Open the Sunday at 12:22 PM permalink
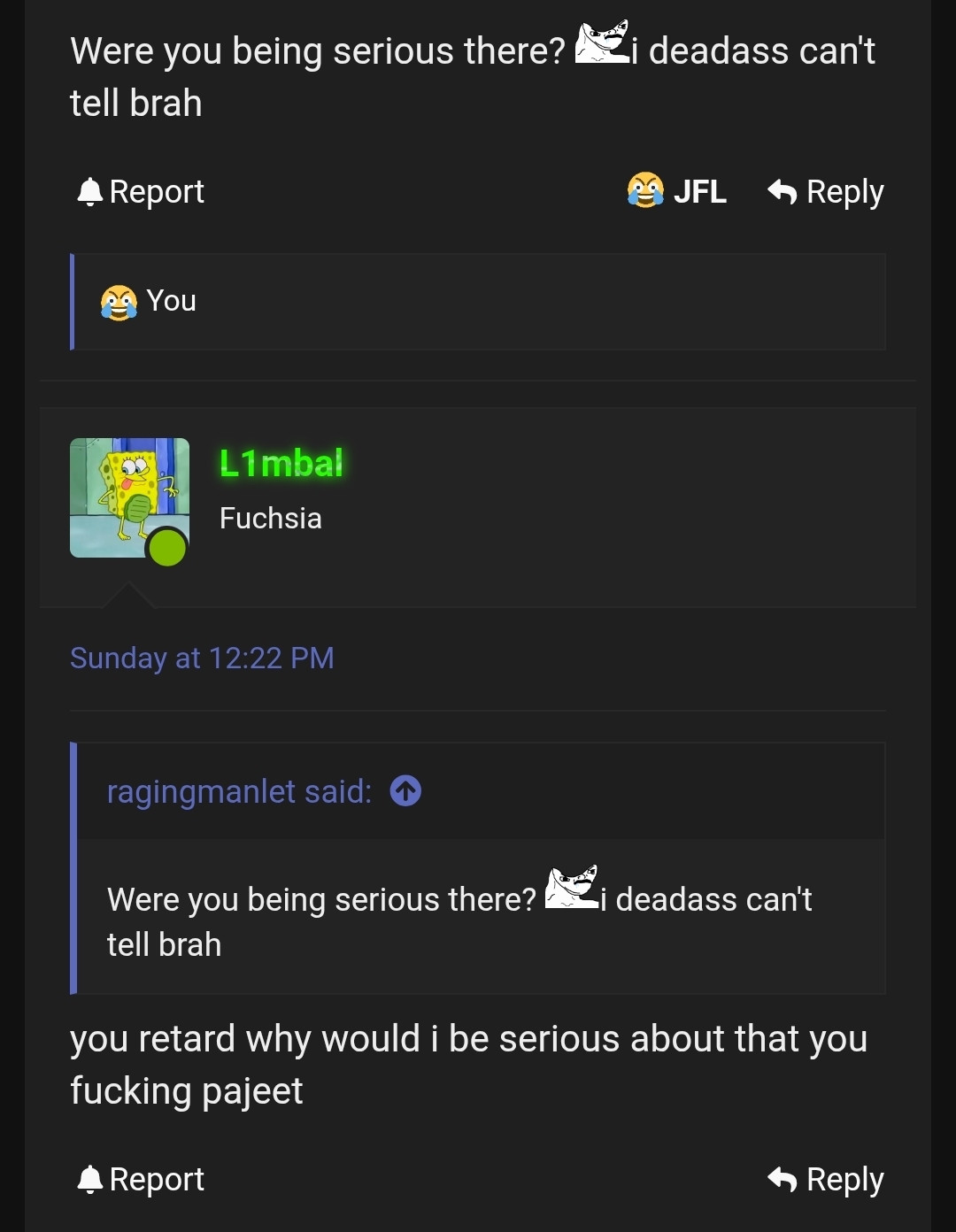This screenshot has height=1232, width=956. coord(202,658)
